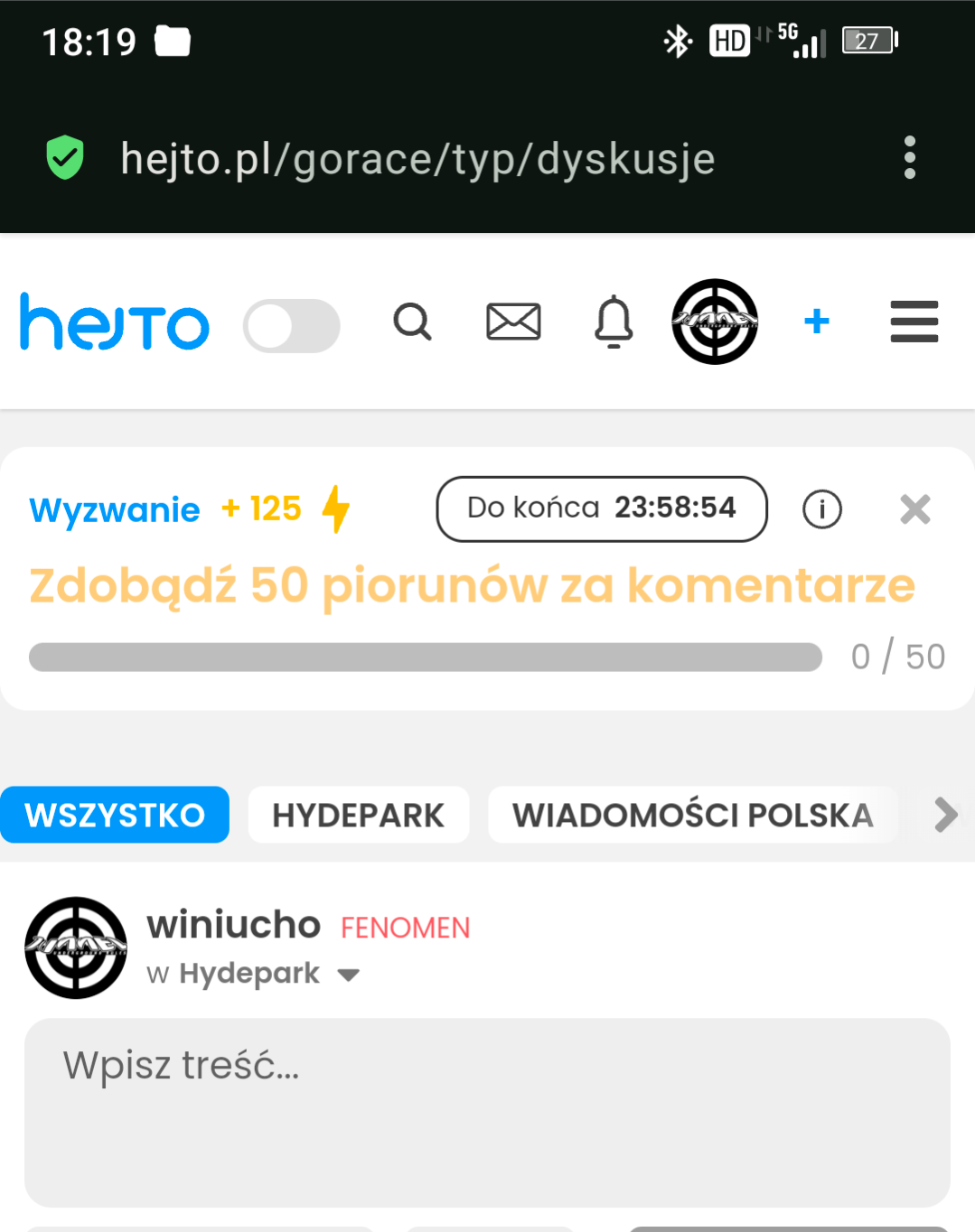Open your profile avatar menu
The height and width of the screenshot is (1232, 975).
[715, 322]
